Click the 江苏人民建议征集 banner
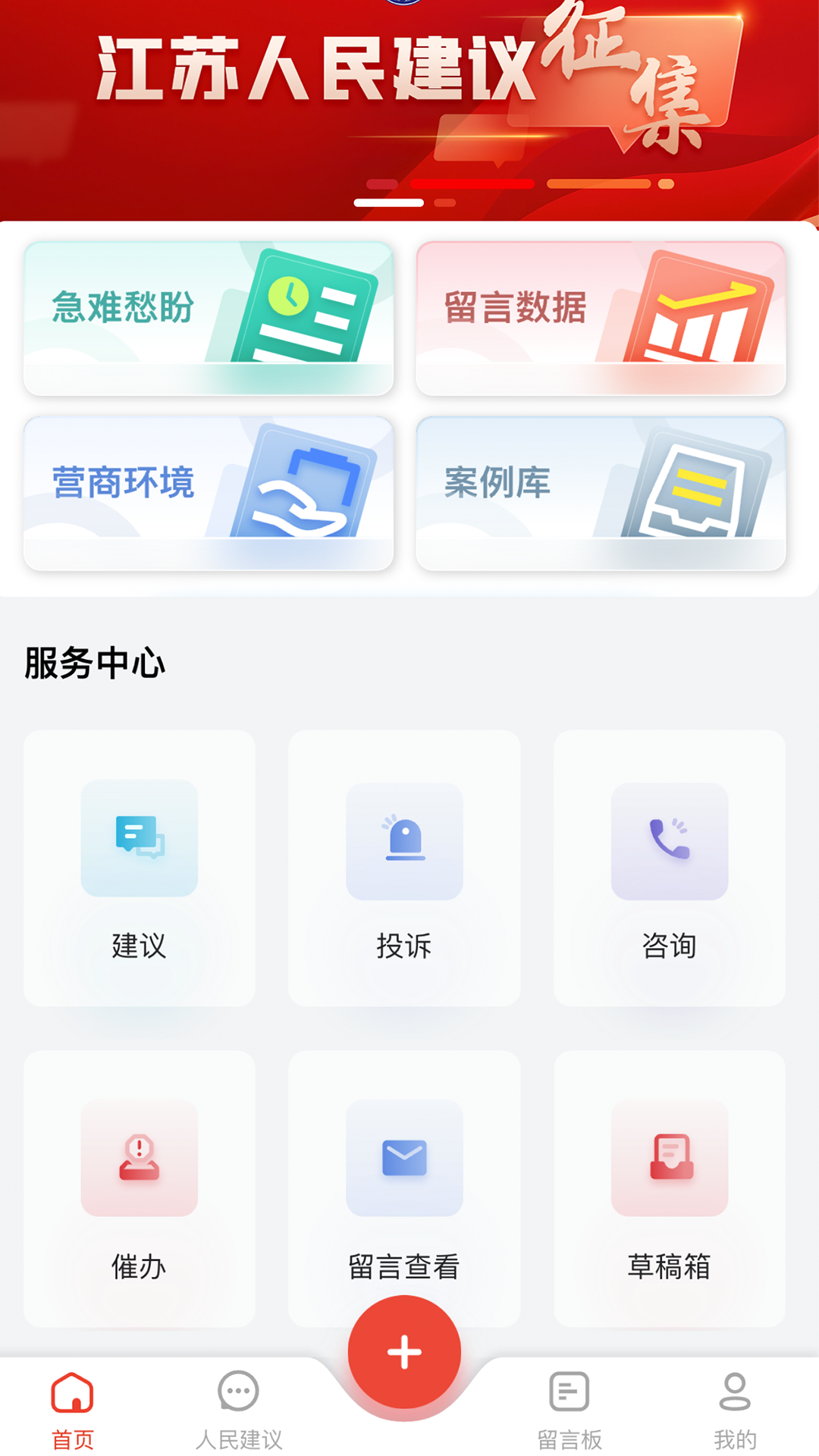 tap(409, 83)
